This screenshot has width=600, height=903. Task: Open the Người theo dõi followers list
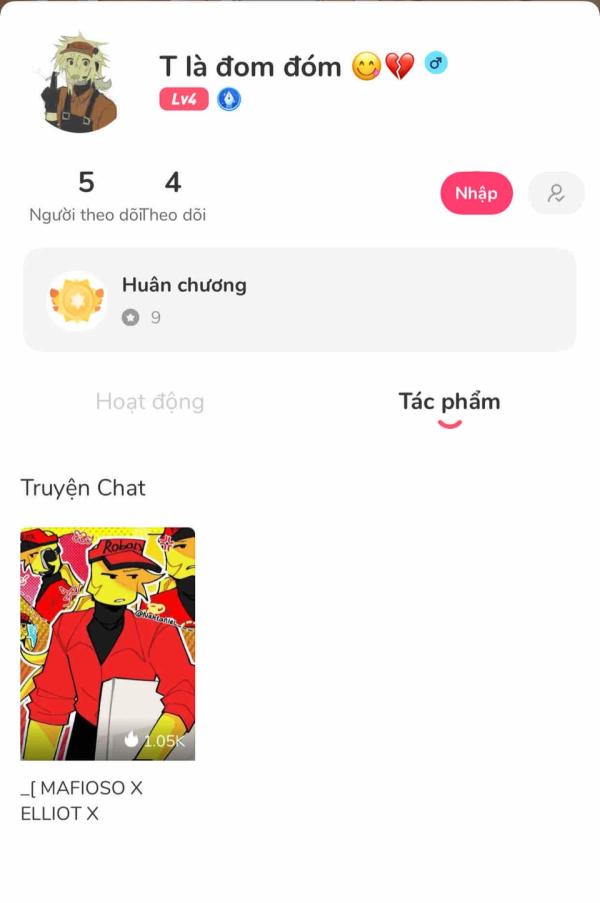click(85, 196)
